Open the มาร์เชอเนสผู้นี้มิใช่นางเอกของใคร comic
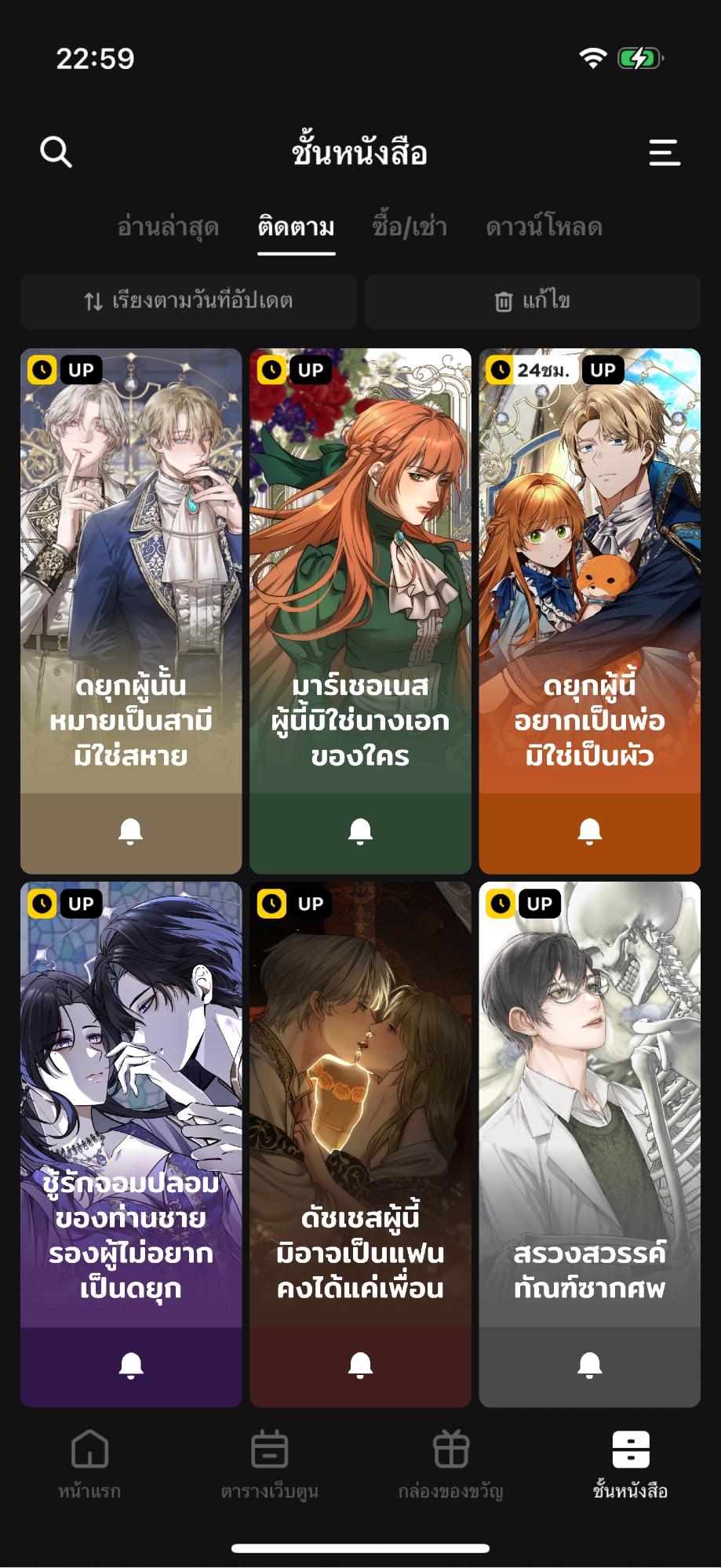This screenshot has height=1568, width=721. click(360, 573)
